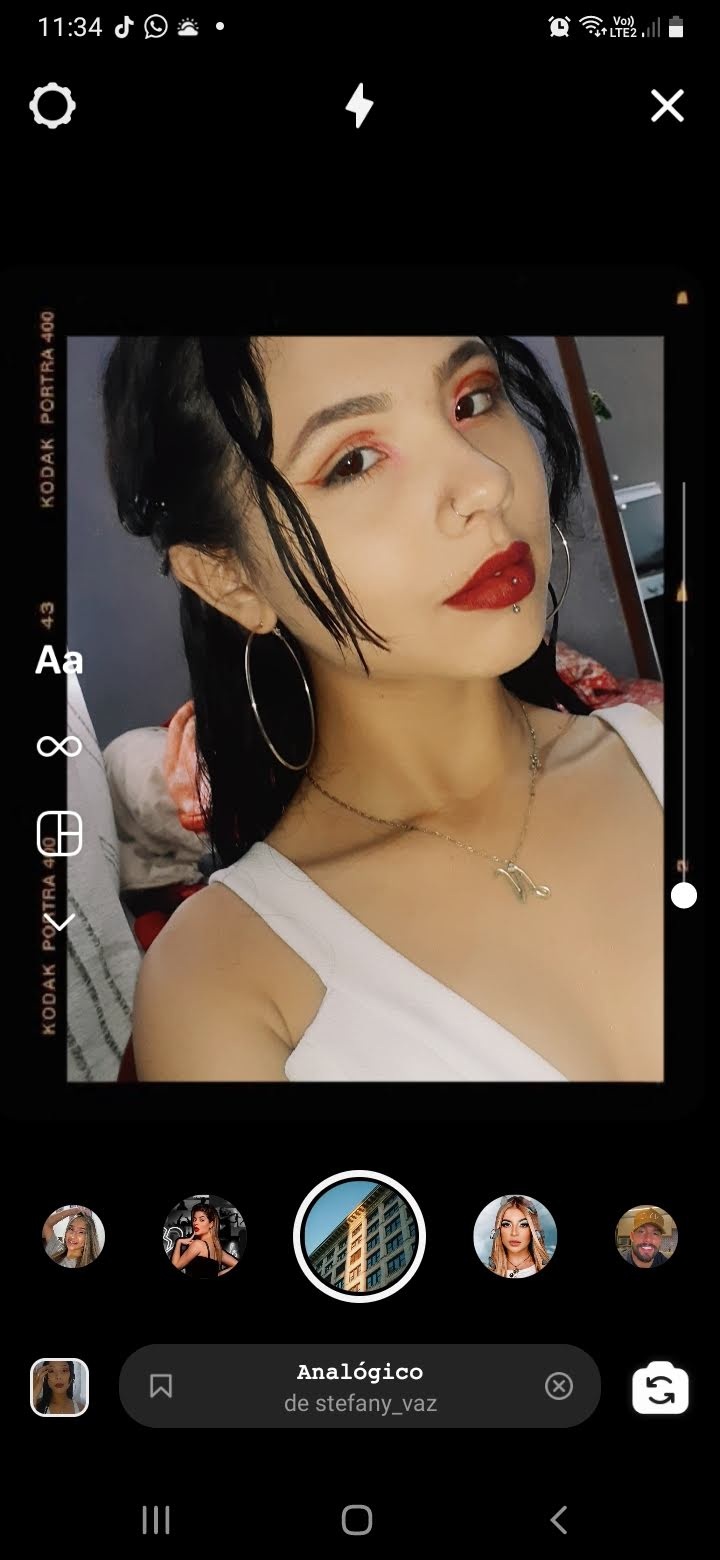
Task: Choose the Boomerang infinity mode
Action: coord(59,746)
